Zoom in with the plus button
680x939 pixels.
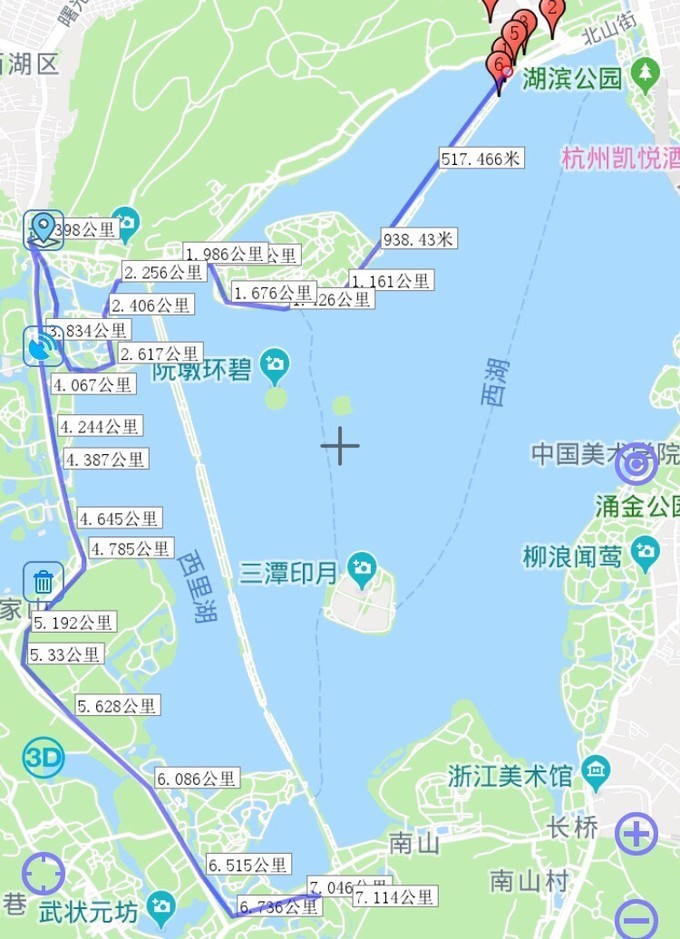click(636, 833)
